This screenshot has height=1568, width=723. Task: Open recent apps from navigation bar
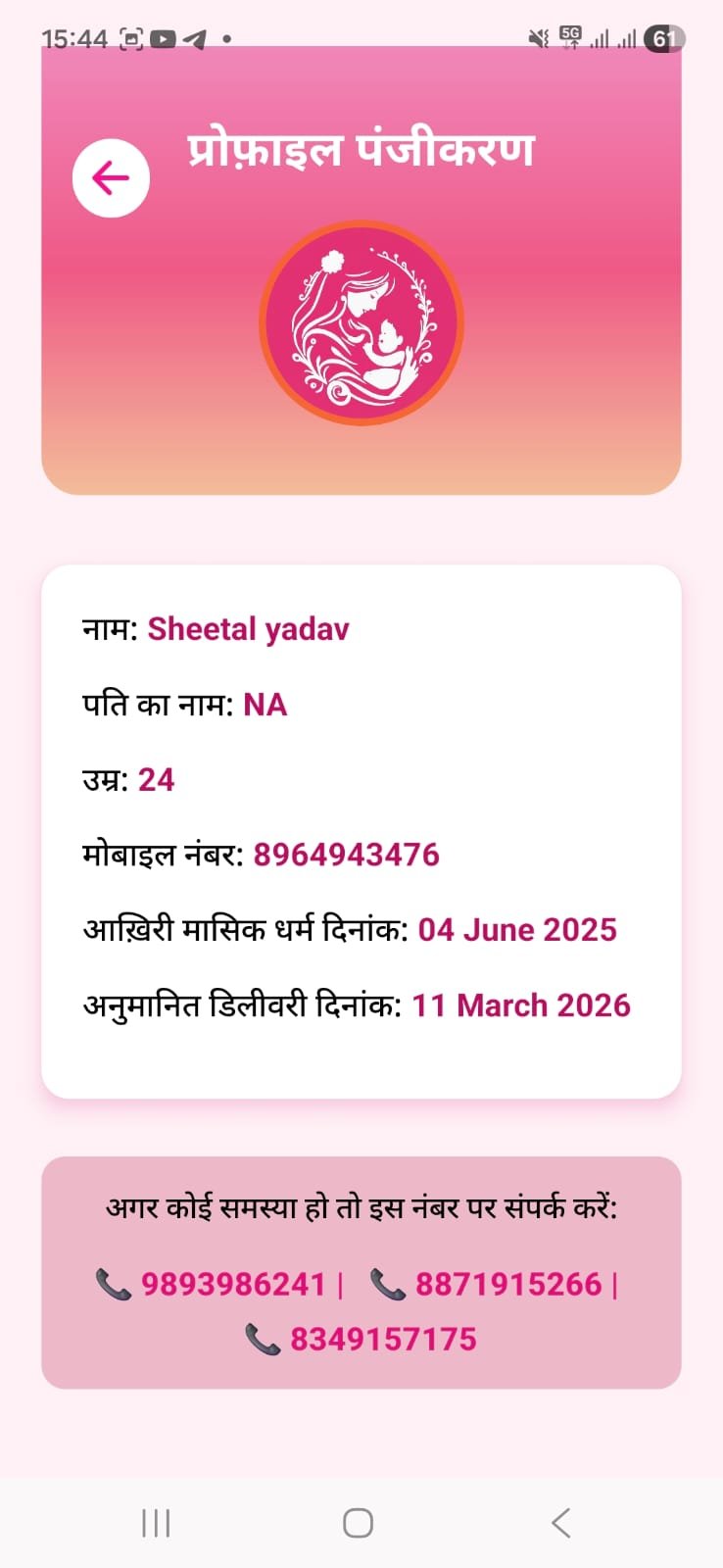coord(156,1523)
